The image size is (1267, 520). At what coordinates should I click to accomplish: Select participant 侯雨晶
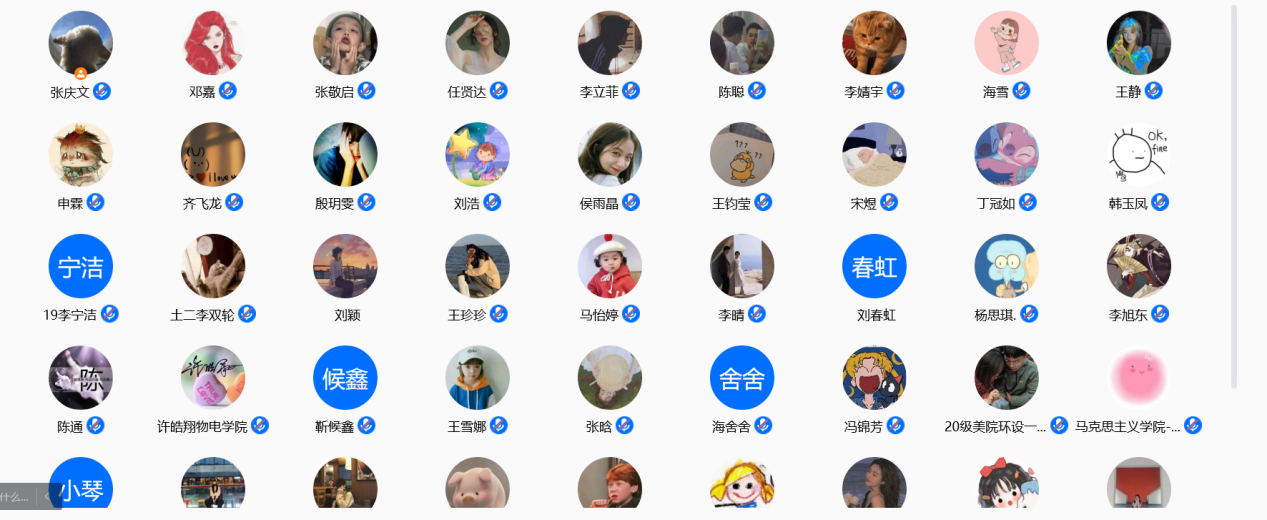tap(609, 155)
